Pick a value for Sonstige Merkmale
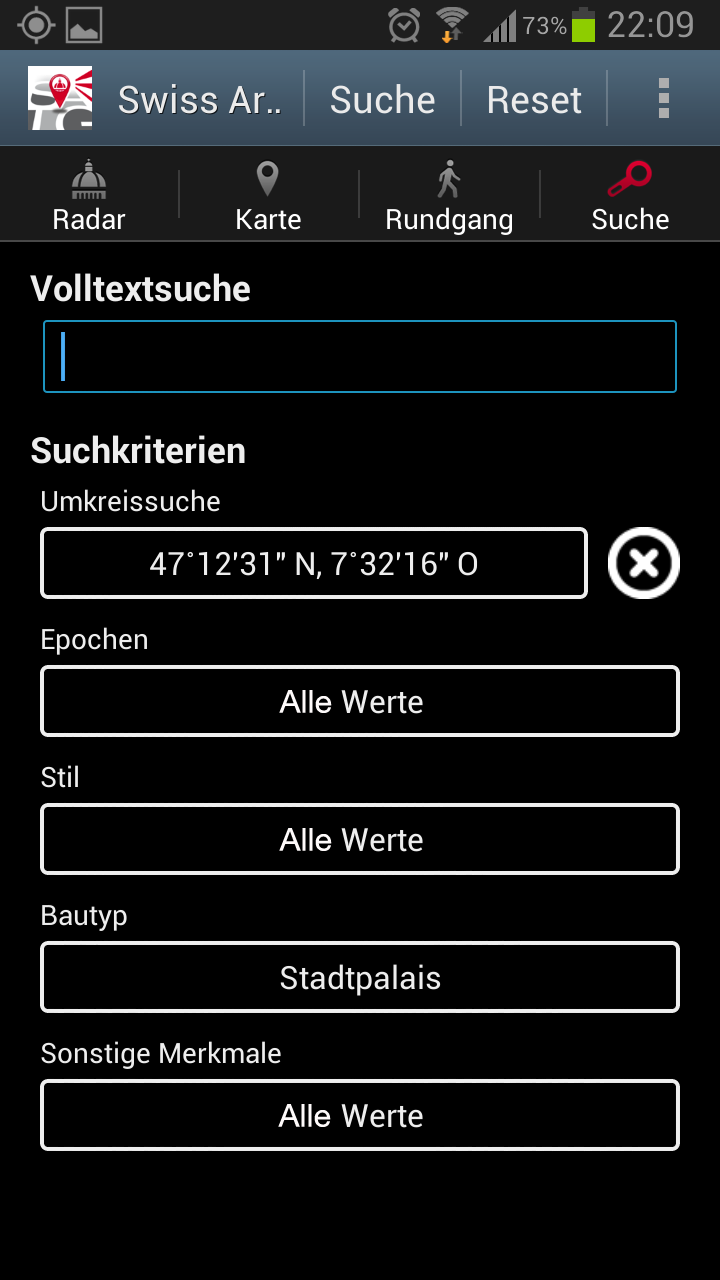This screenshot has height=1280, width=720. 360,1115
